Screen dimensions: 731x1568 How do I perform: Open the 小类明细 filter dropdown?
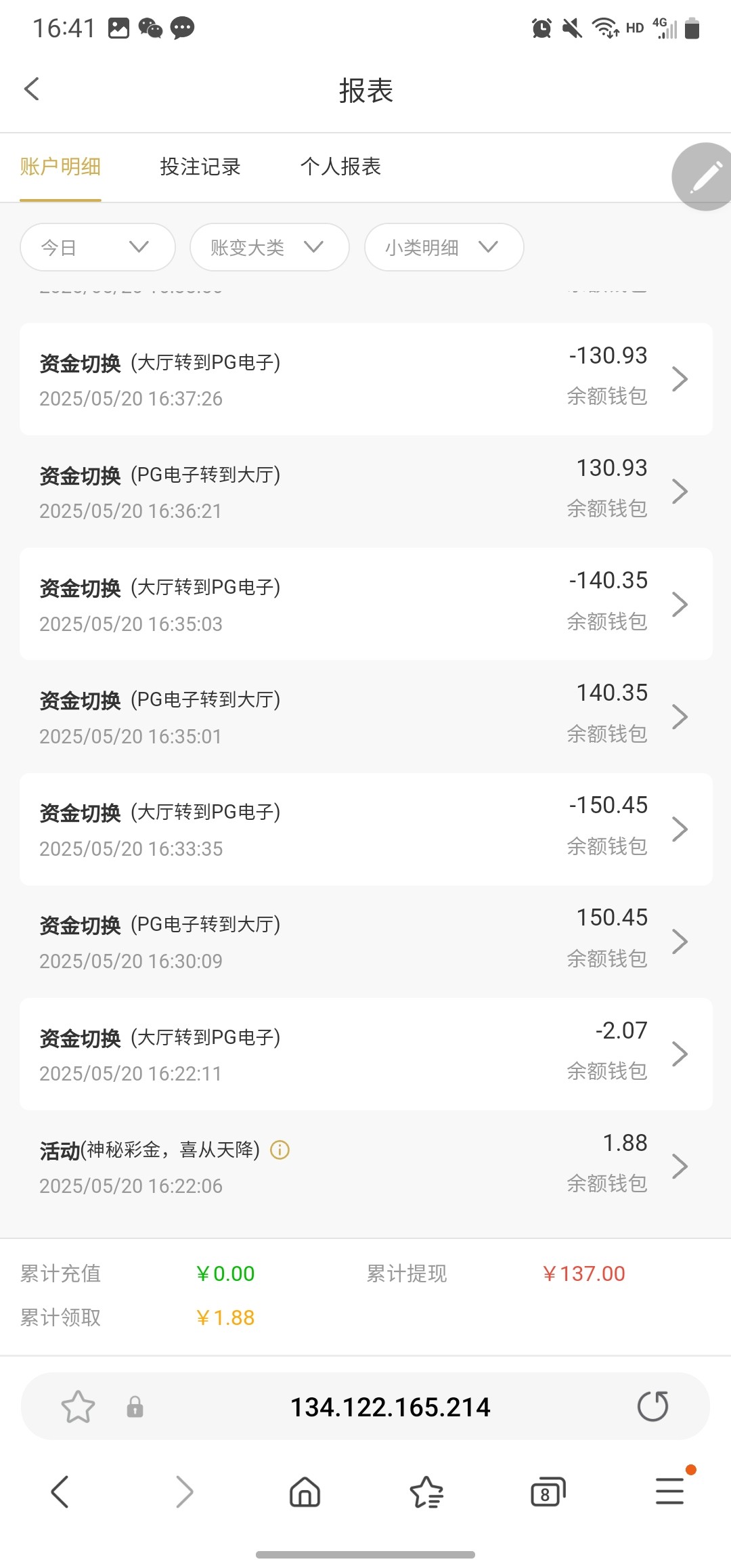pyautogui.click(x=444, y=247)
